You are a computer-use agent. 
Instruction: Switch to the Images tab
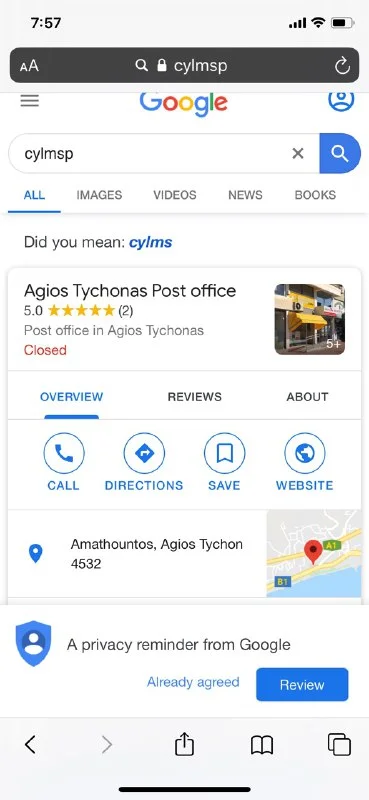99,195
